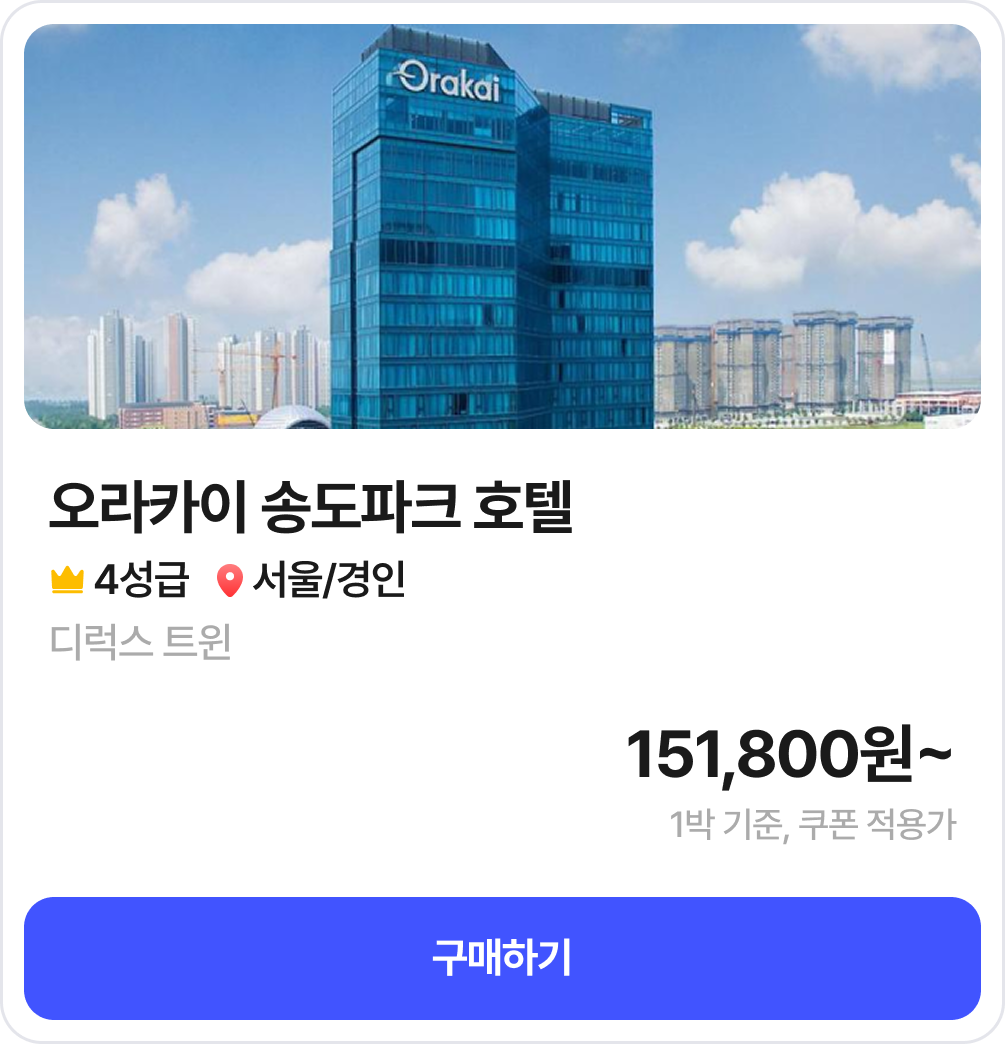The width and height of the screenshot is (1005, 1044).
Task: Tap the 구매하기 purchase button
Action: (x=502, y=958)
